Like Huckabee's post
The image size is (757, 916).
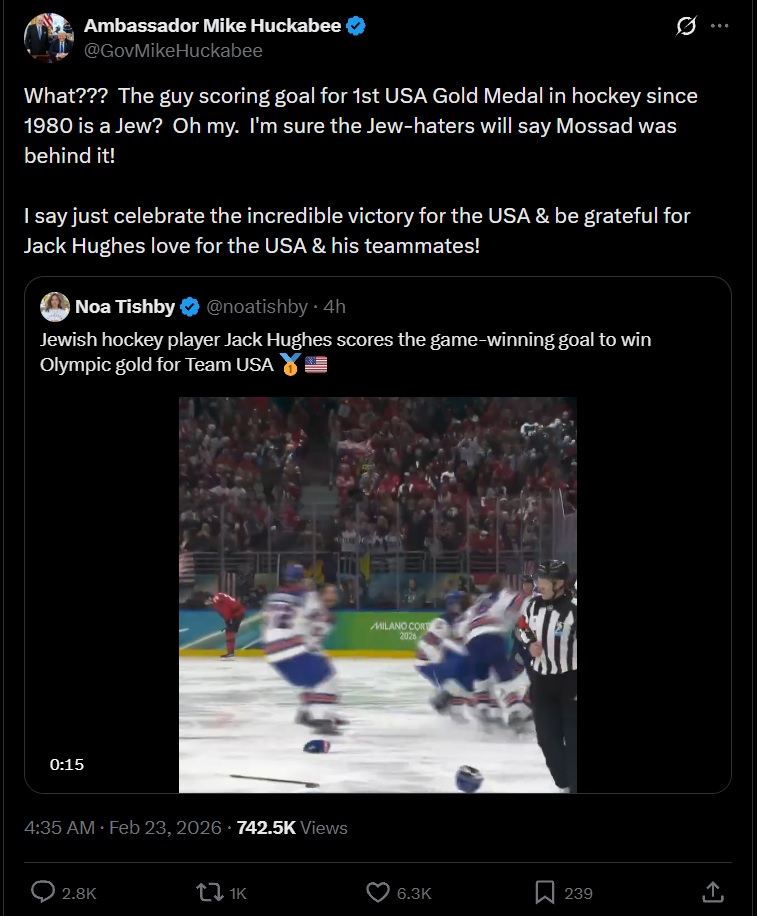[x=378, y=892]
